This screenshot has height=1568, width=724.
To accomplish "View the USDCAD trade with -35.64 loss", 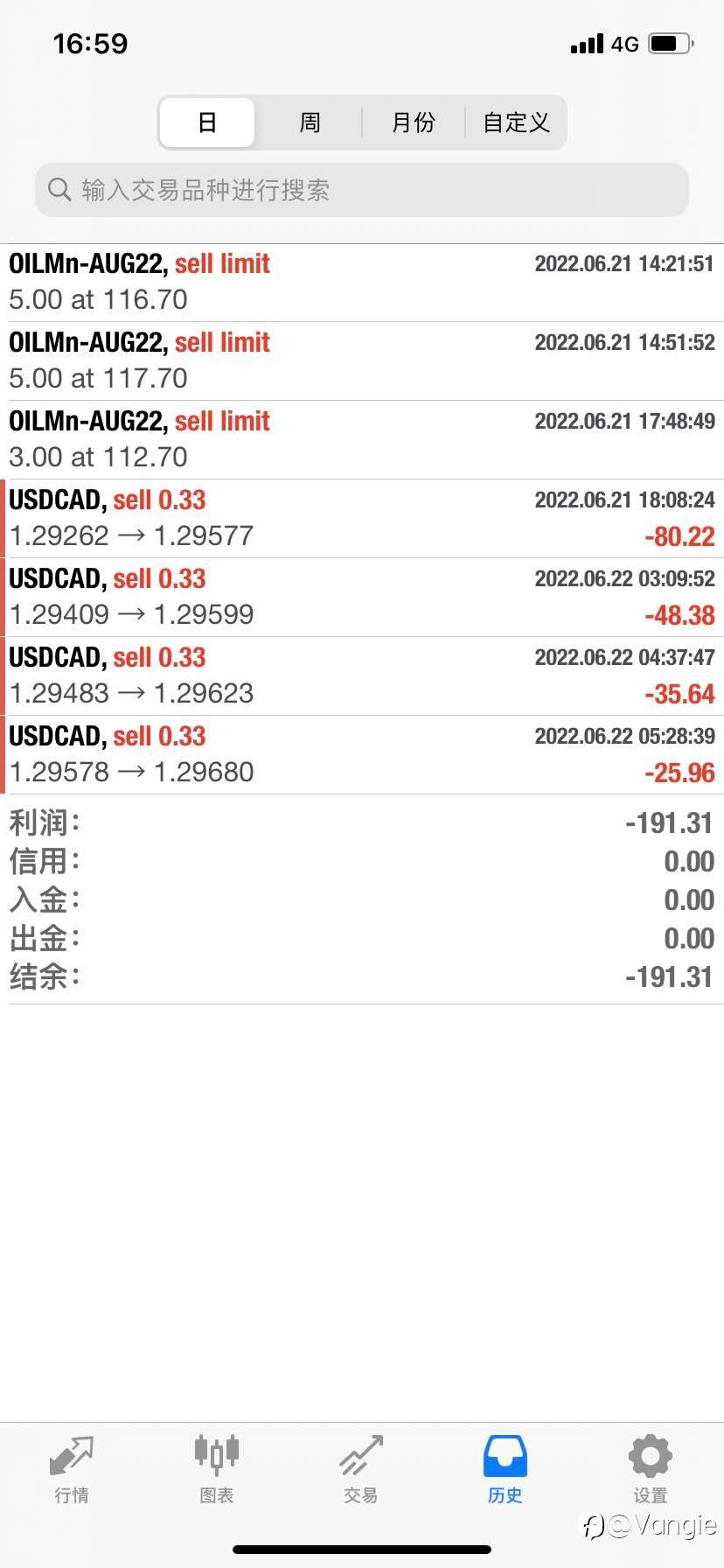I will (362, 675).
